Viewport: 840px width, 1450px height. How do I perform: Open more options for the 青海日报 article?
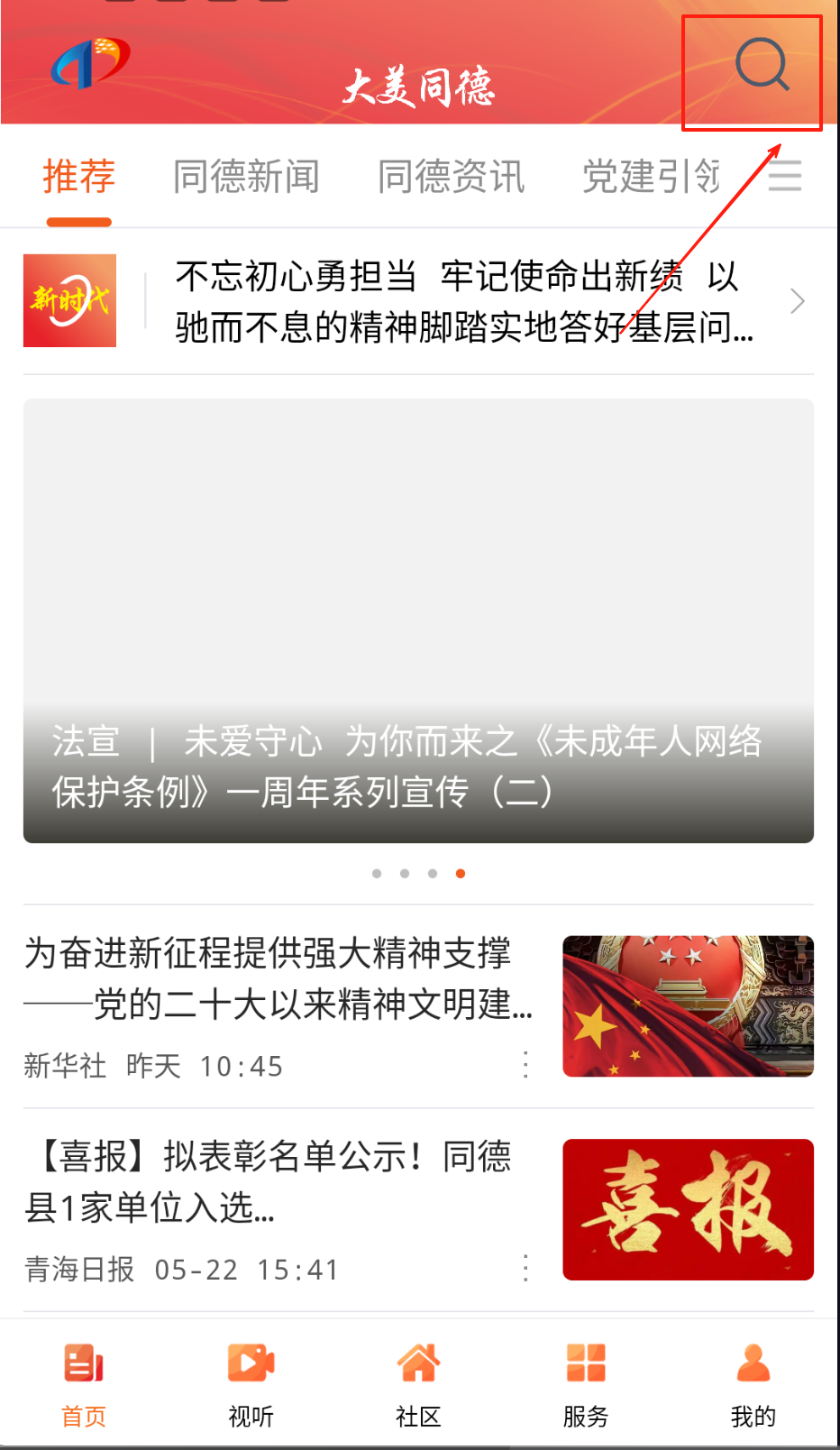pyautogui.click(x=525, y=1269)
